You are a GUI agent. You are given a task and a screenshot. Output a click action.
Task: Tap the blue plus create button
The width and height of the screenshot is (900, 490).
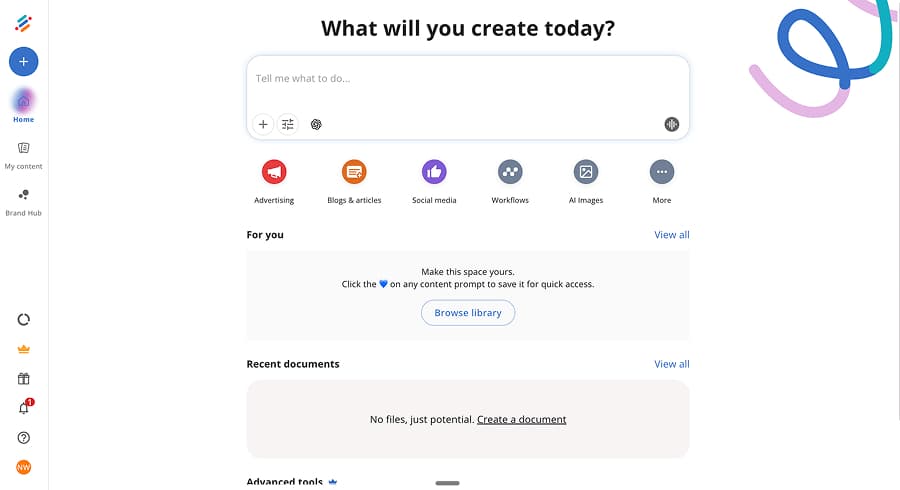pyautogui.click(x=24, y=61)
